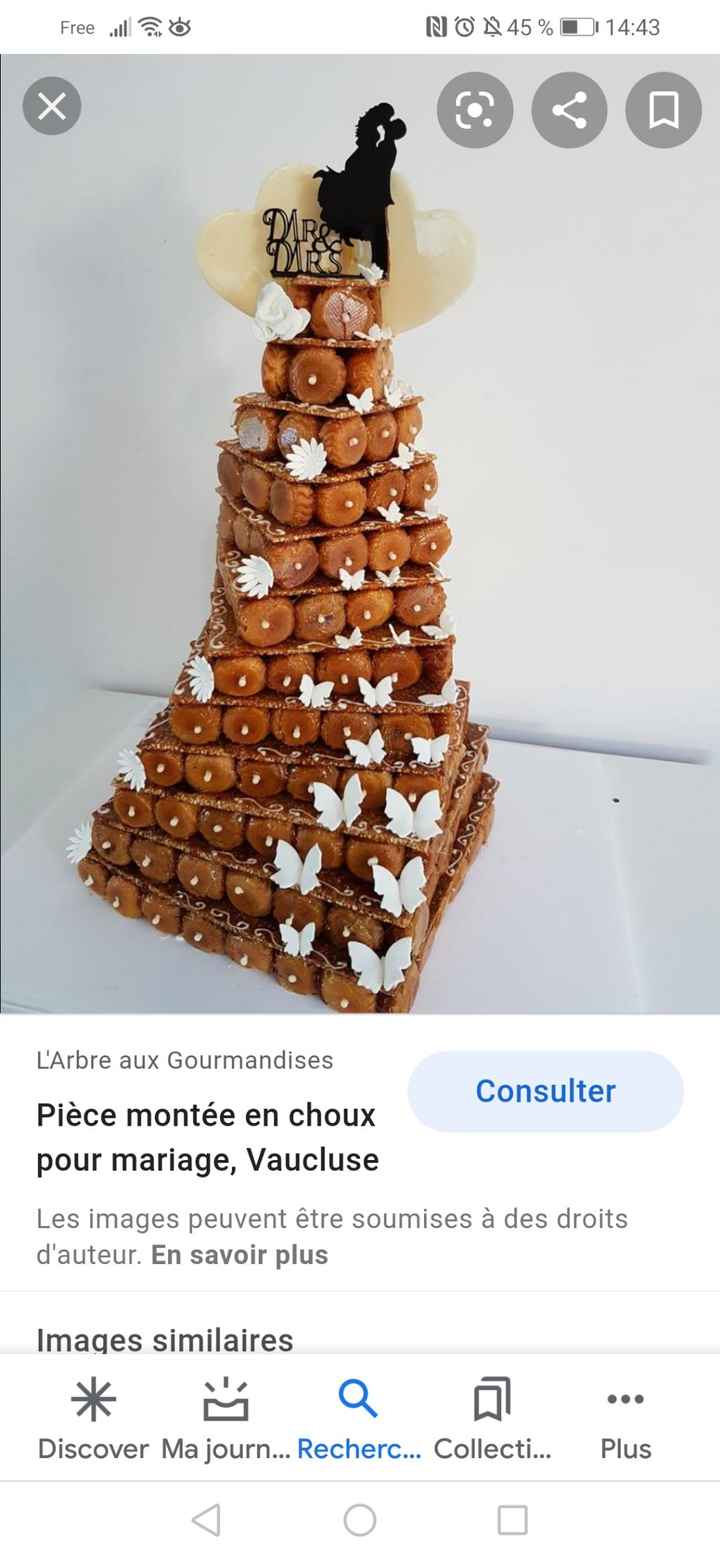Open recent apps with the square button
Image resolution: width=720 pixels, height=1560 pixels.
(513, 1519)
